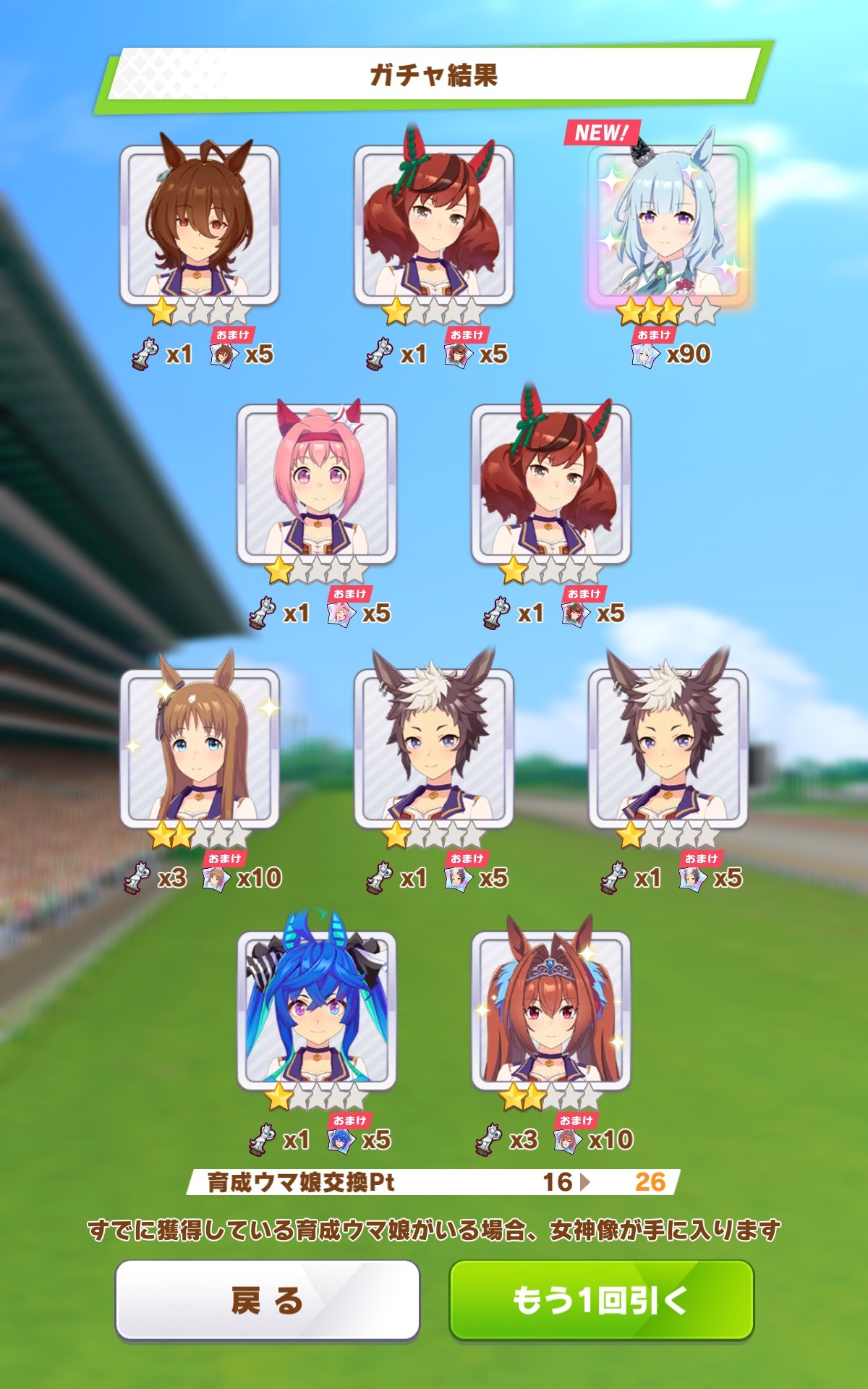Tap the 戻る back button
Image resolution: width=868 pixels, height=1389 pixels.
pyautogui.click(x=267, y=1300)
